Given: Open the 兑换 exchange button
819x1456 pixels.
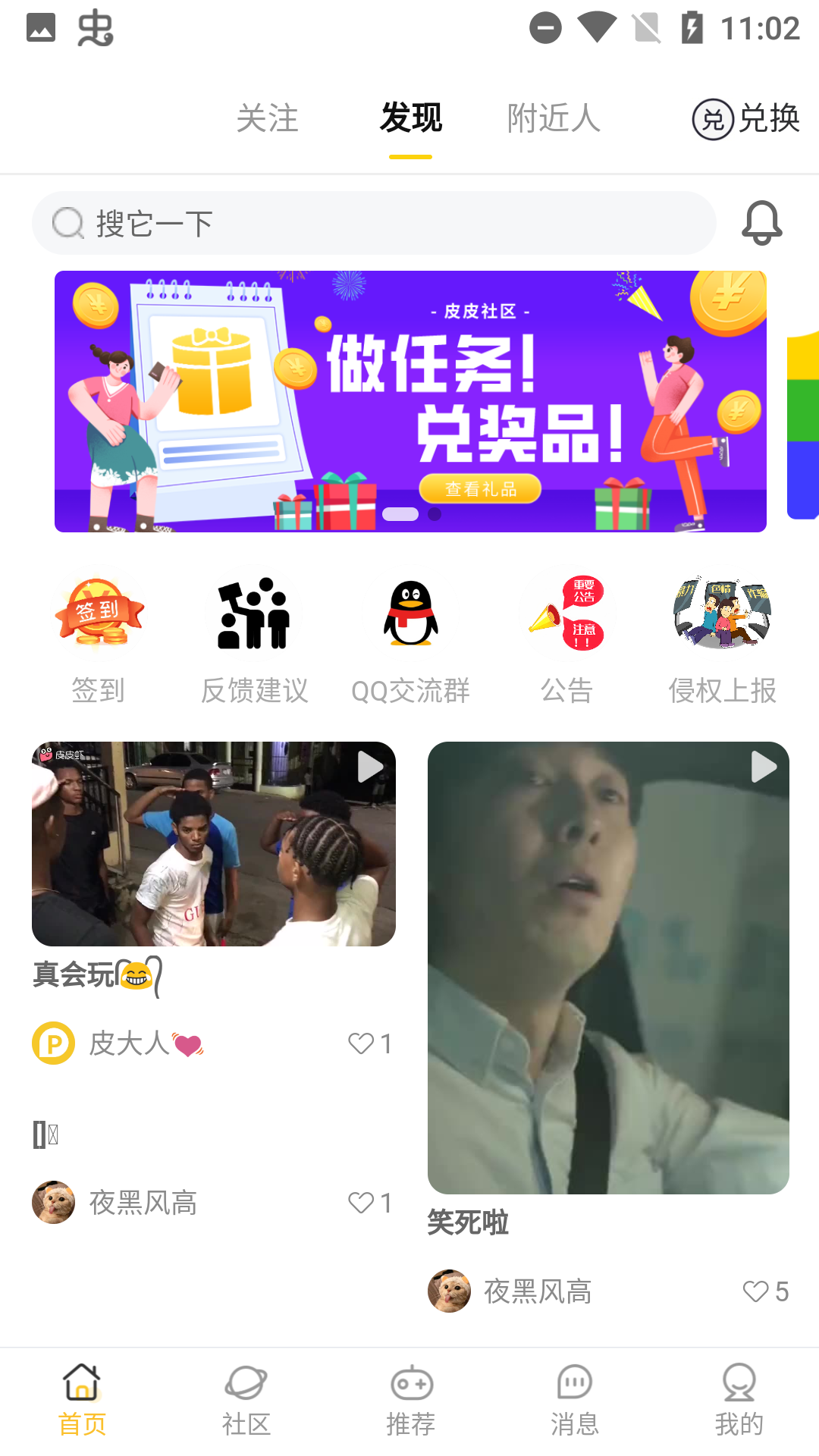Looking at the screenshot, I should pos(746,118).
